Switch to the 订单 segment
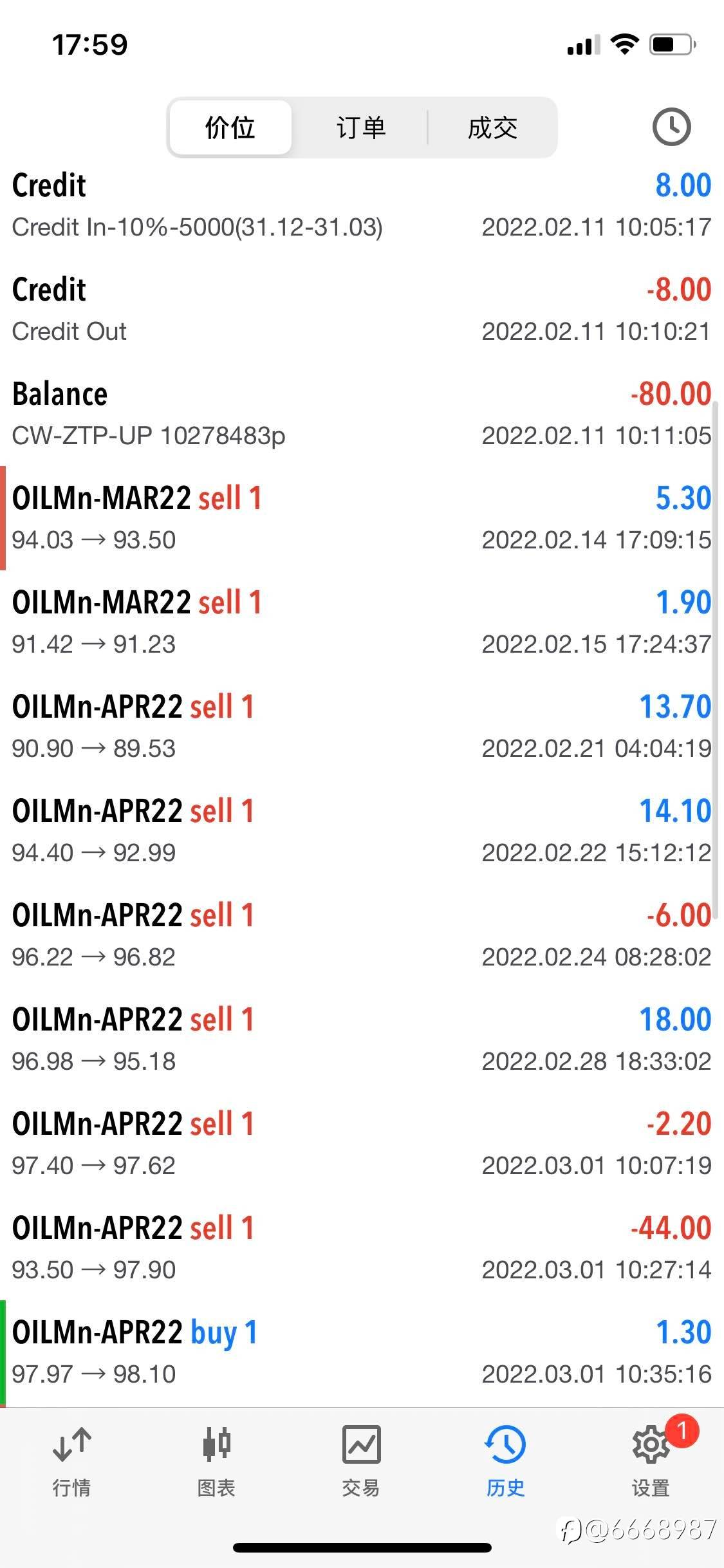The height and width of the screenshot is (1568, 724). coord(361,127)
